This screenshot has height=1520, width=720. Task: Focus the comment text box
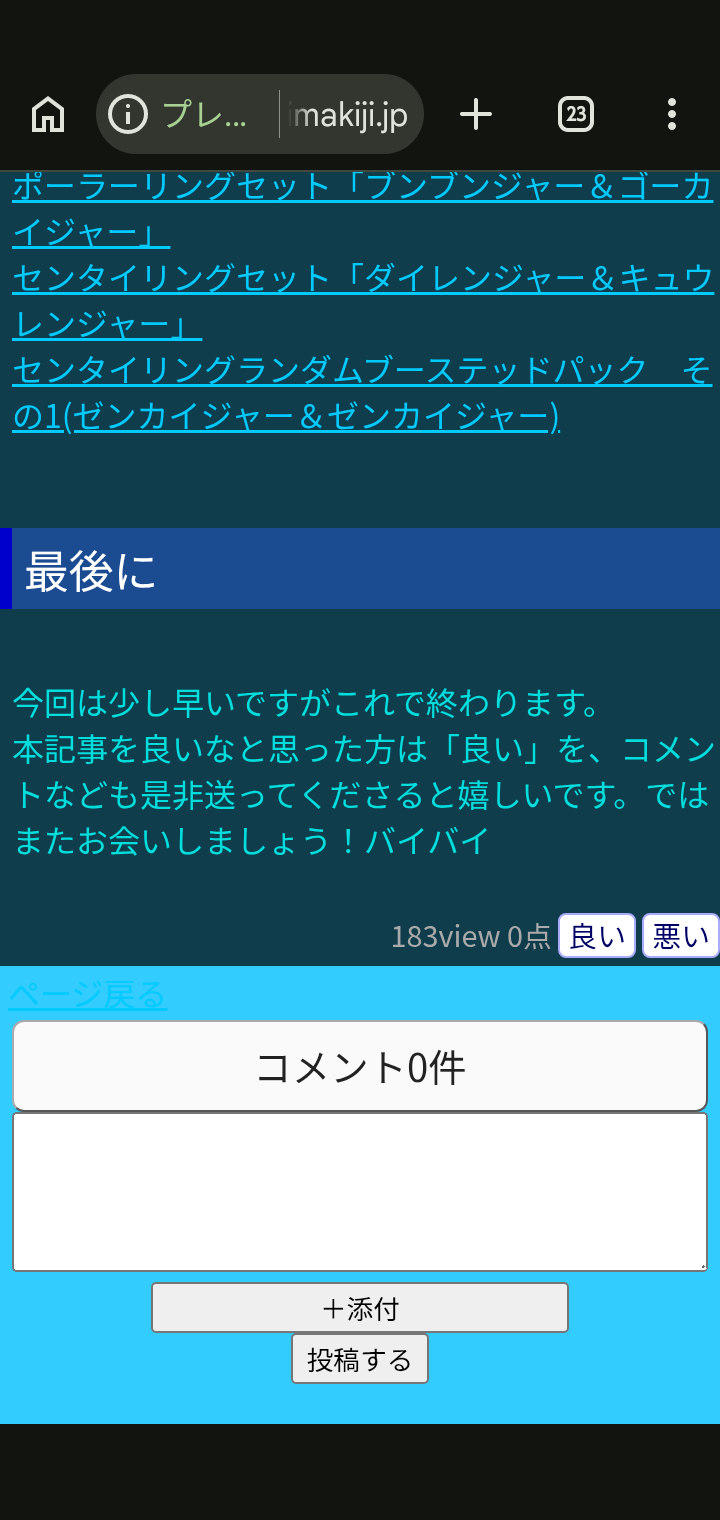360,1191
